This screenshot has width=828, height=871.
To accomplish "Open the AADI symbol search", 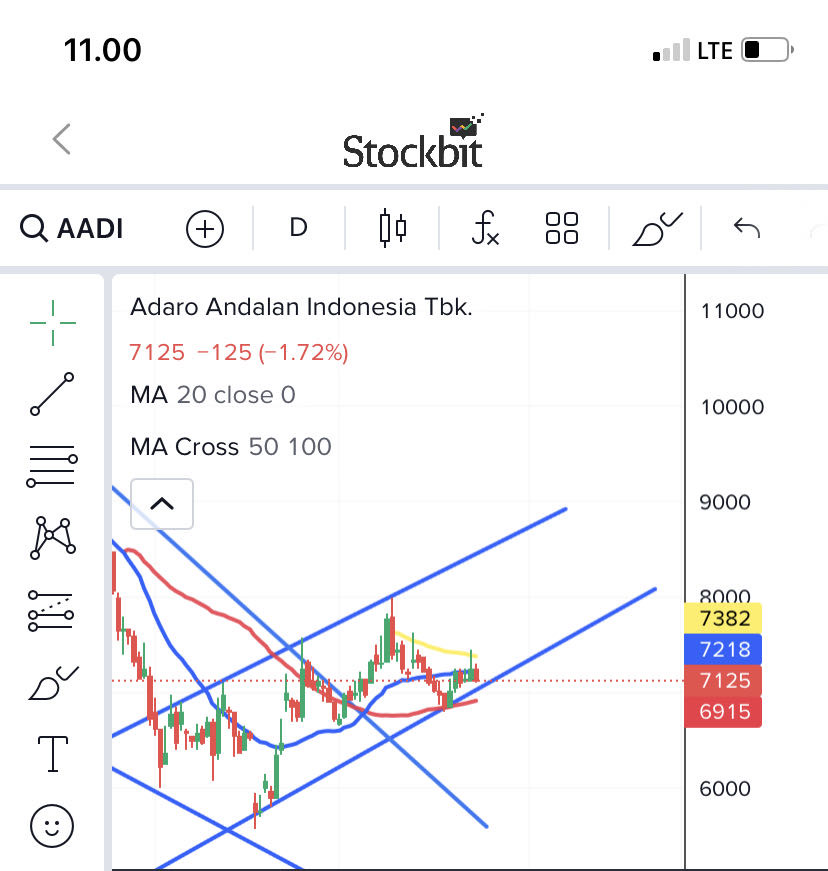I will 70,227.
